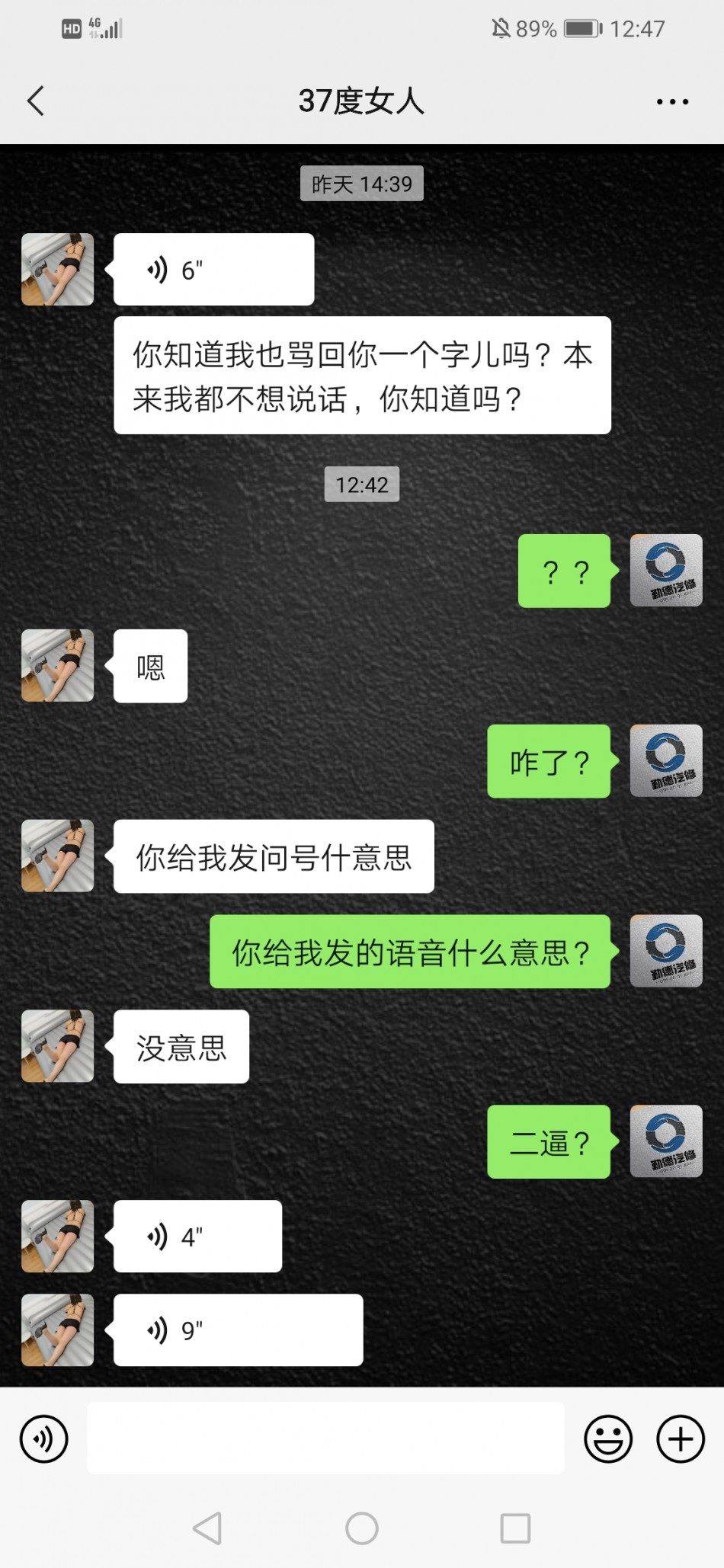
Task: Switch input to voice recording mode
Action: pos(43,1438)
